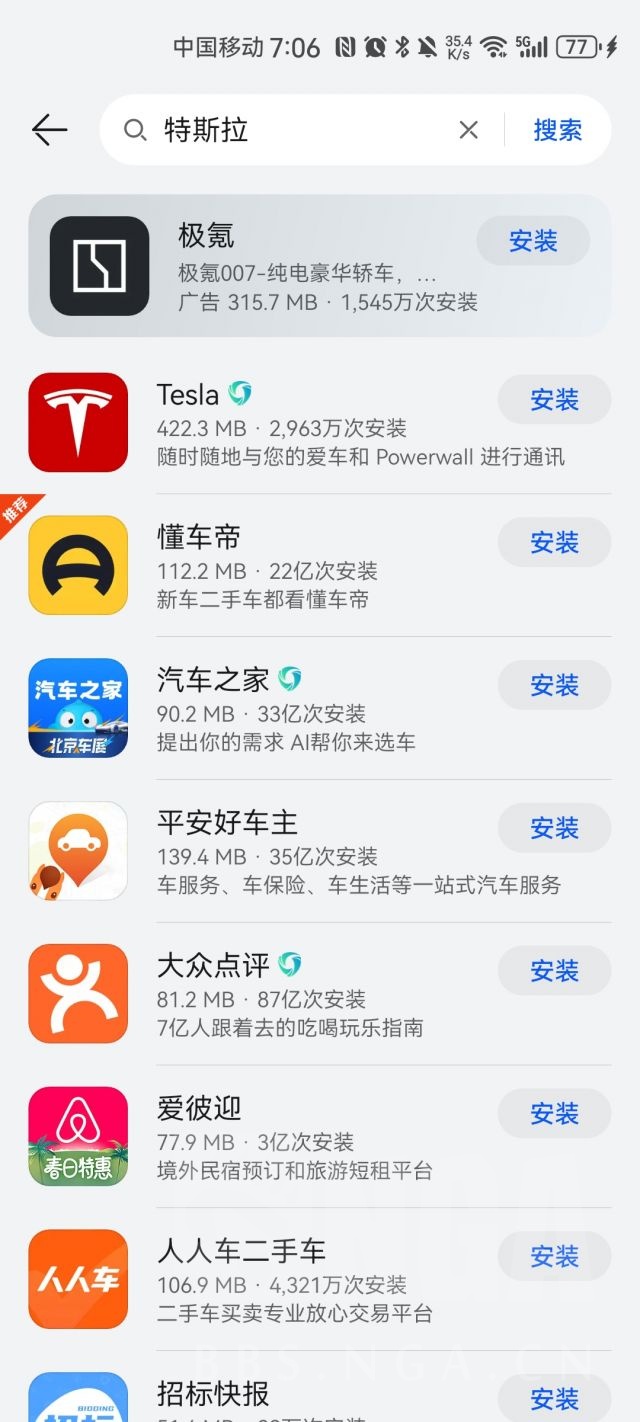640x1422 pixels.
Task: Open the 平安好车主 listing
Action: pos(300,852)
